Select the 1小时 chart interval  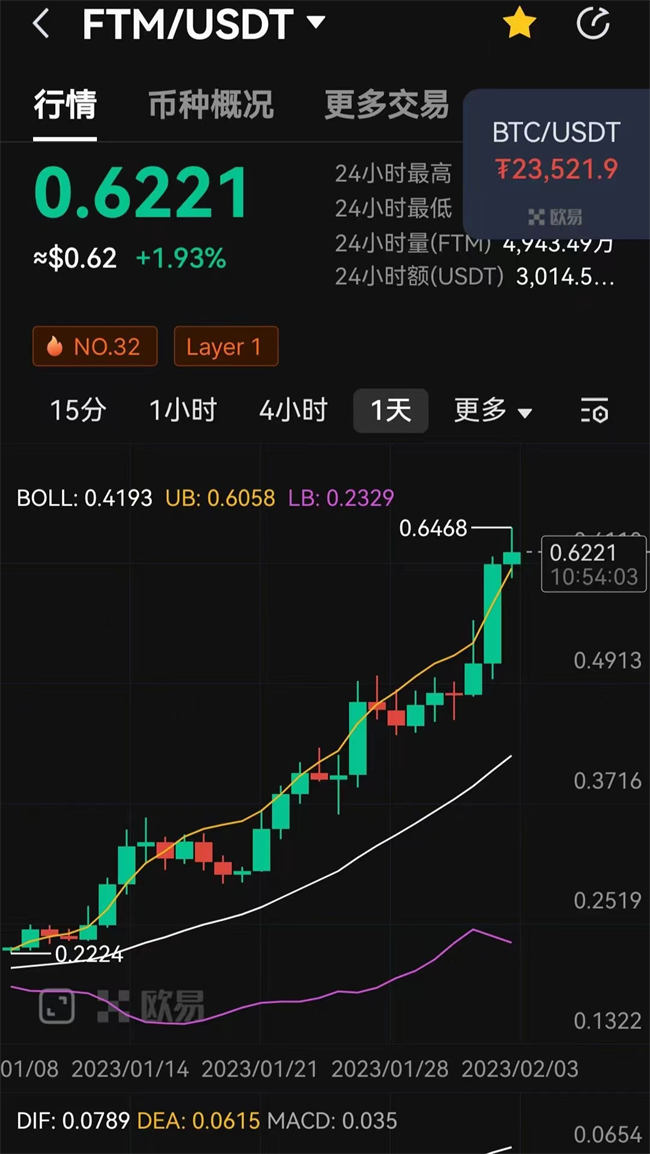click(183, 410)
